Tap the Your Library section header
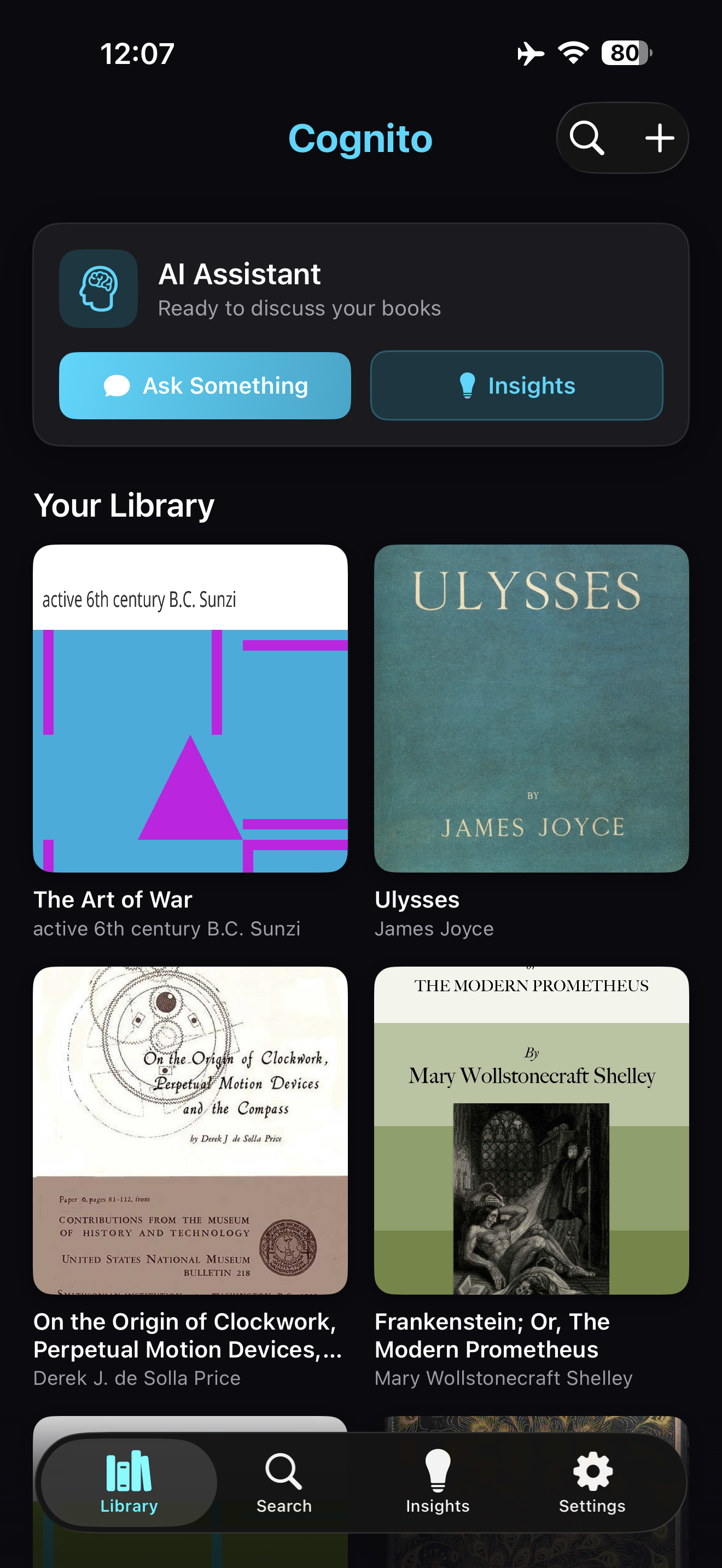 pos(124,505)
